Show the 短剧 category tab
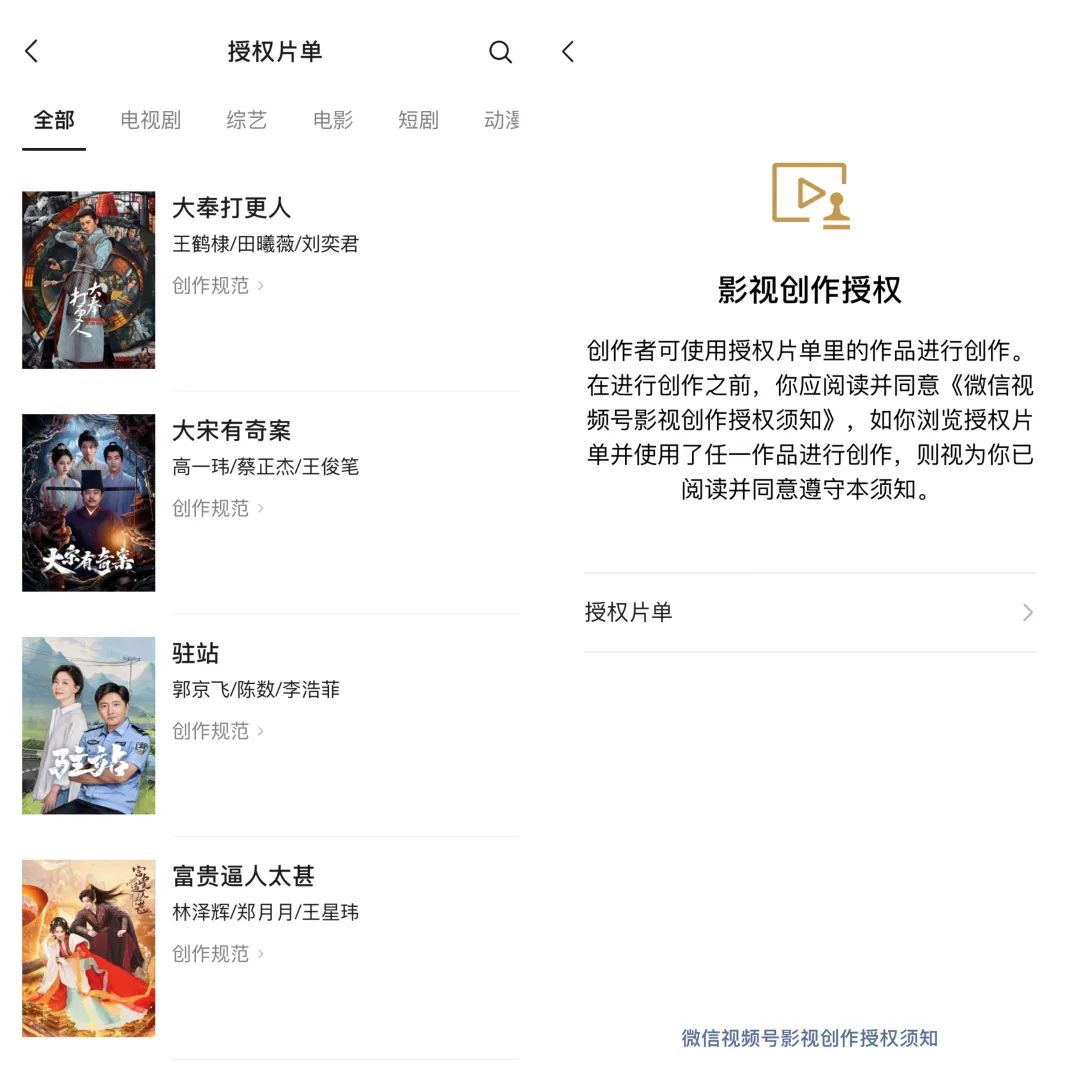 pos(418,121)
